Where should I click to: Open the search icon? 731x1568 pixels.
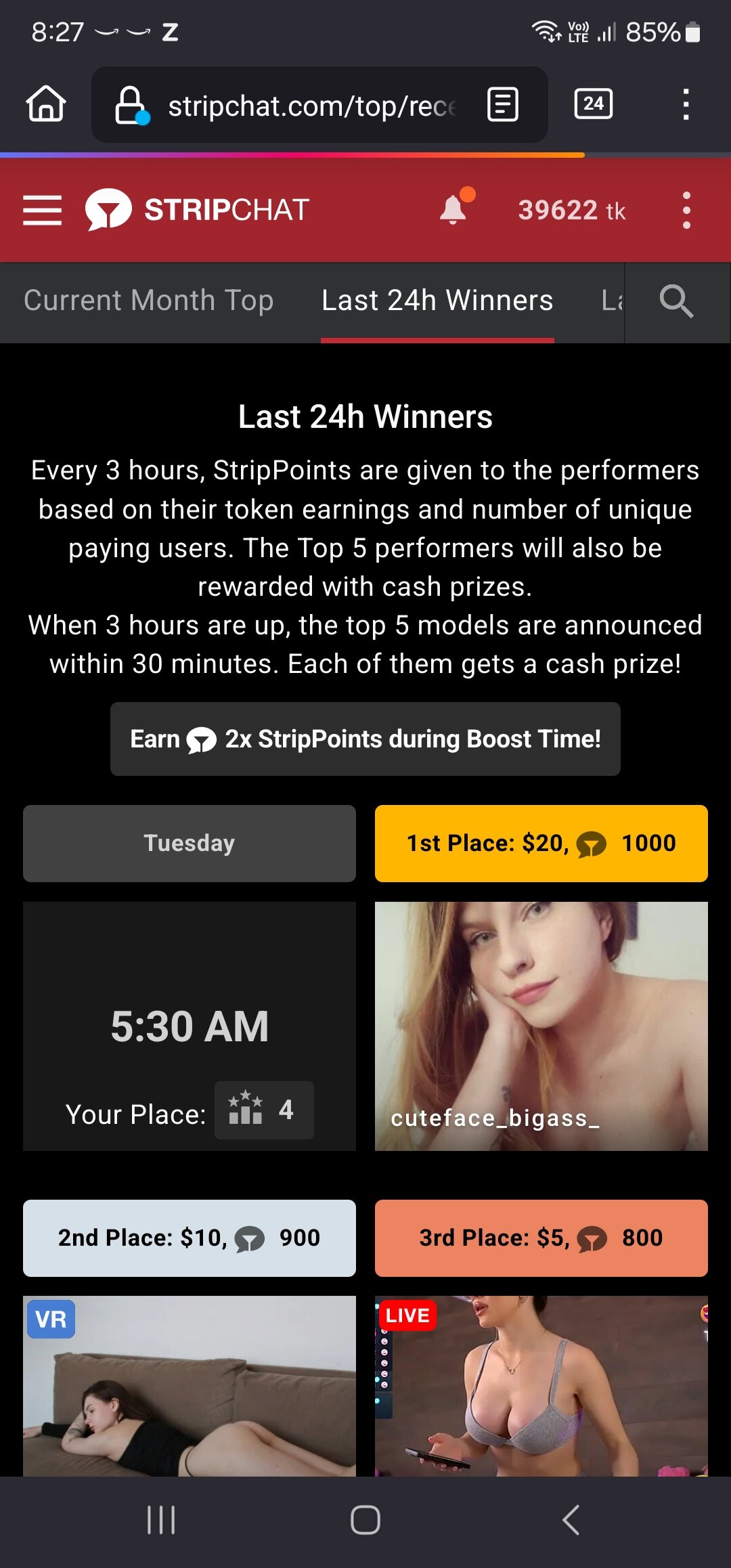coord(676,301)
